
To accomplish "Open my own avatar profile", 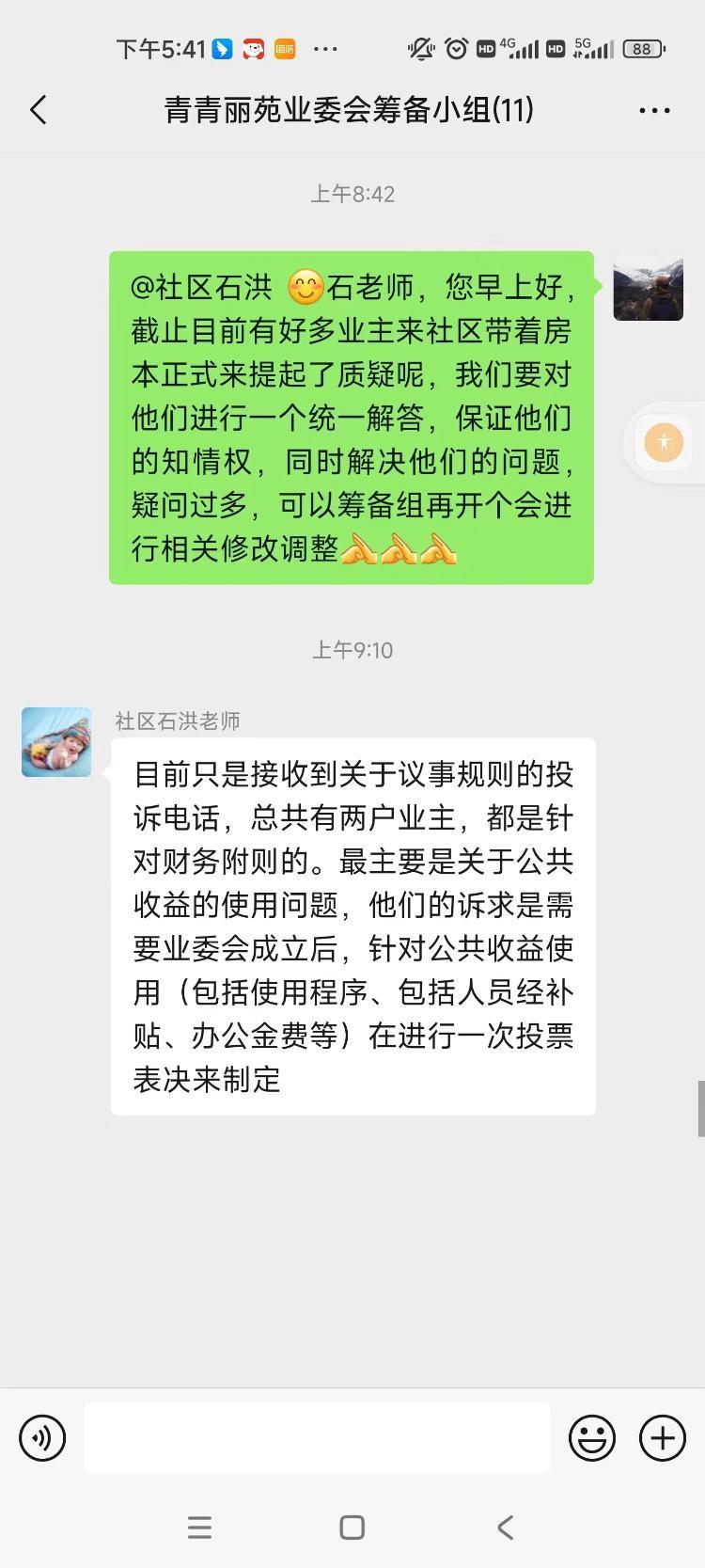I will click(x=648, y=287).
